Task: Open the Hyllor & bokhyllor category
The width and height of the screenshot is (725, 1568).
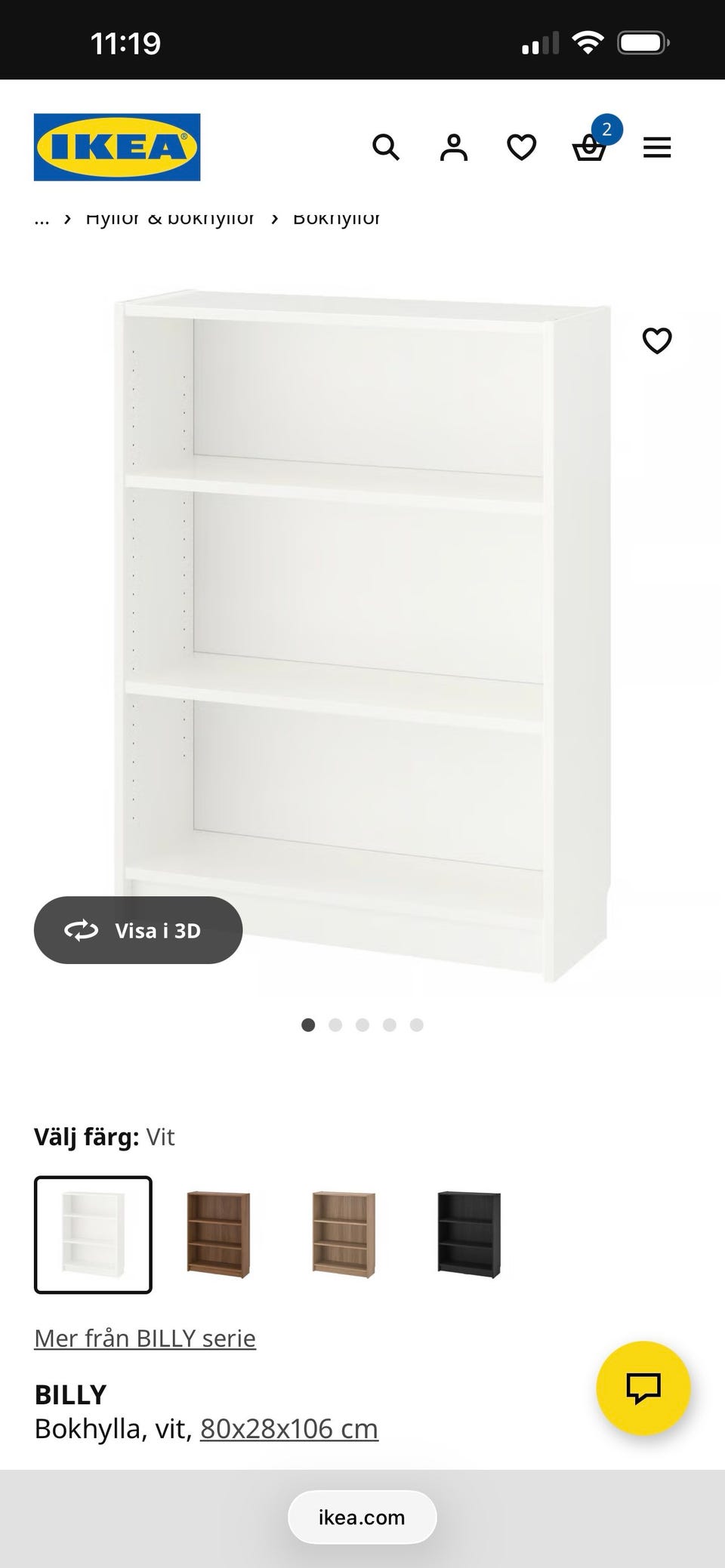Action: (171, 218)
